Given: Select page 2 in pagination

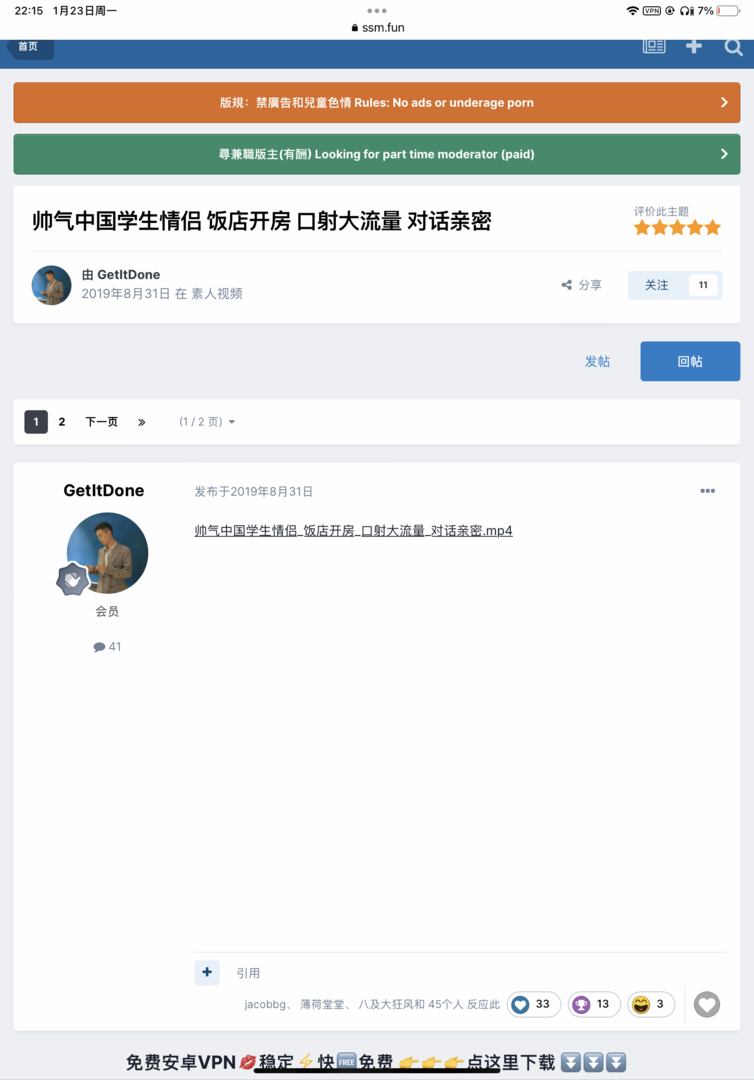Looking at the screenshot, I should click(x=62, y=421).
